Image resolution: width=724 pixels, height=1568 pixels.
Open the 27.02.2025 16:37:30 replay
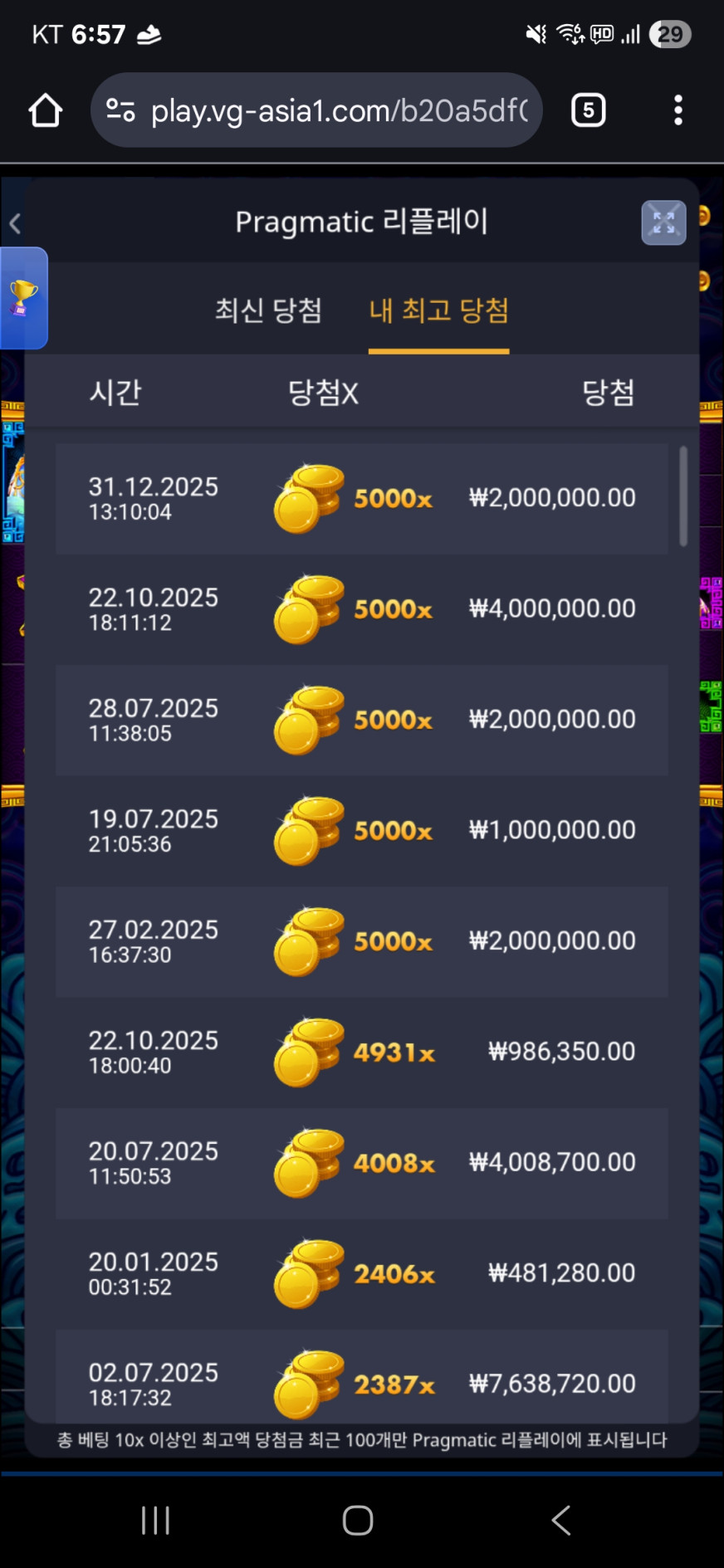coord(361,941)
